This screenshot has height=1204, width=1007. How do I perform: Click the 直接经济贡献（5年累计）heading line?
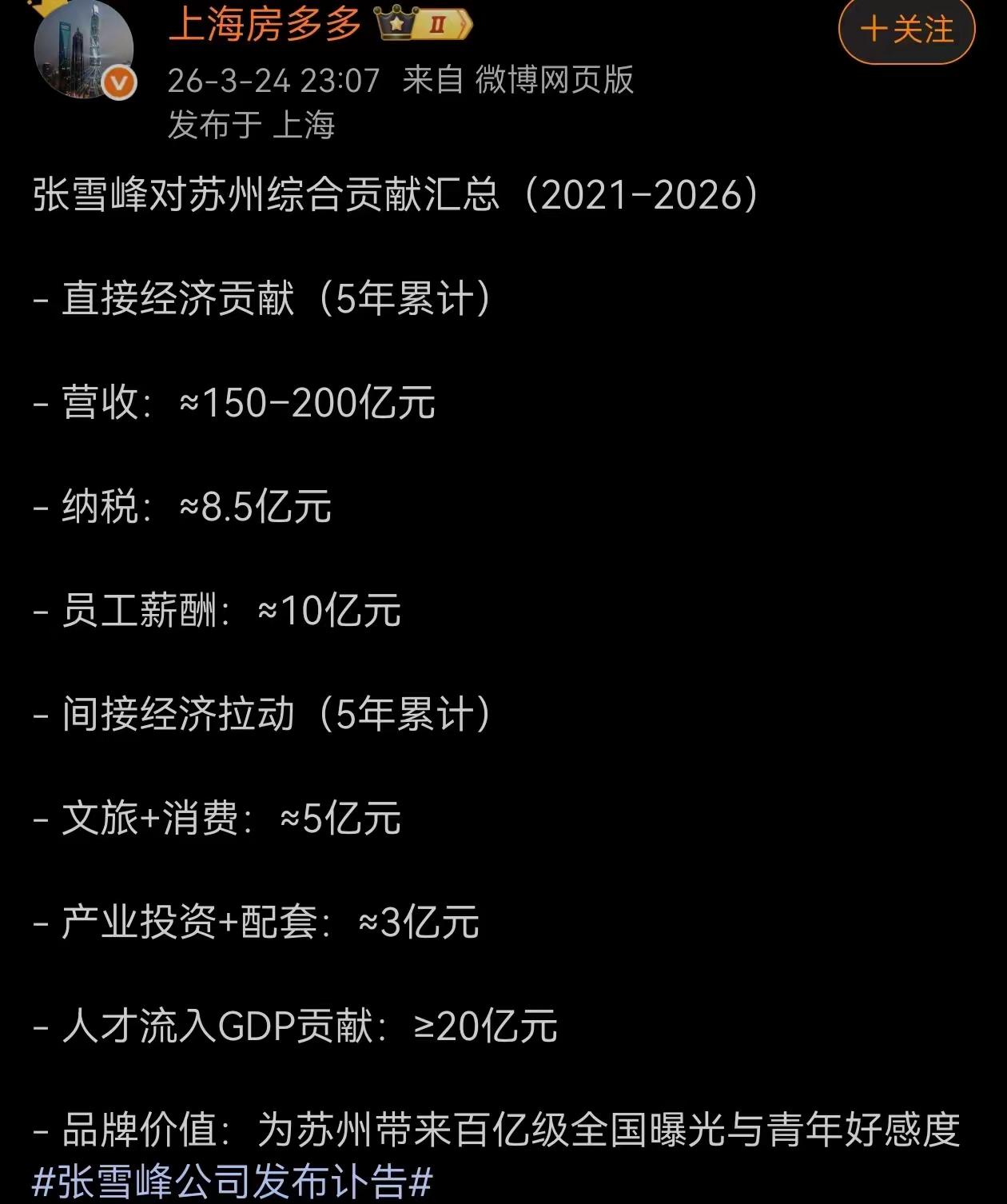click(x=264, y=300)
